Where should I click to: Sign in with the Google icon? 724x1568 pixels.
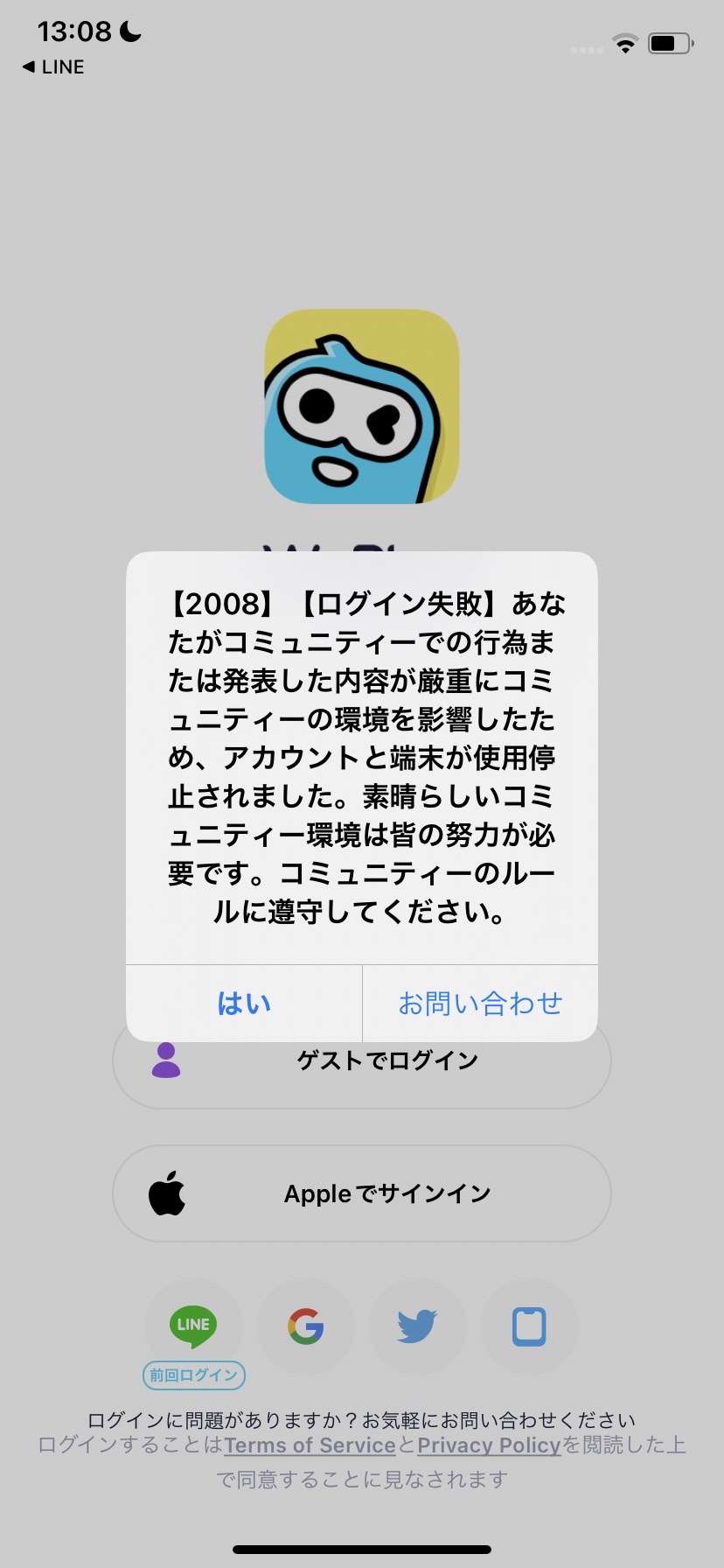pos(306,1326)
